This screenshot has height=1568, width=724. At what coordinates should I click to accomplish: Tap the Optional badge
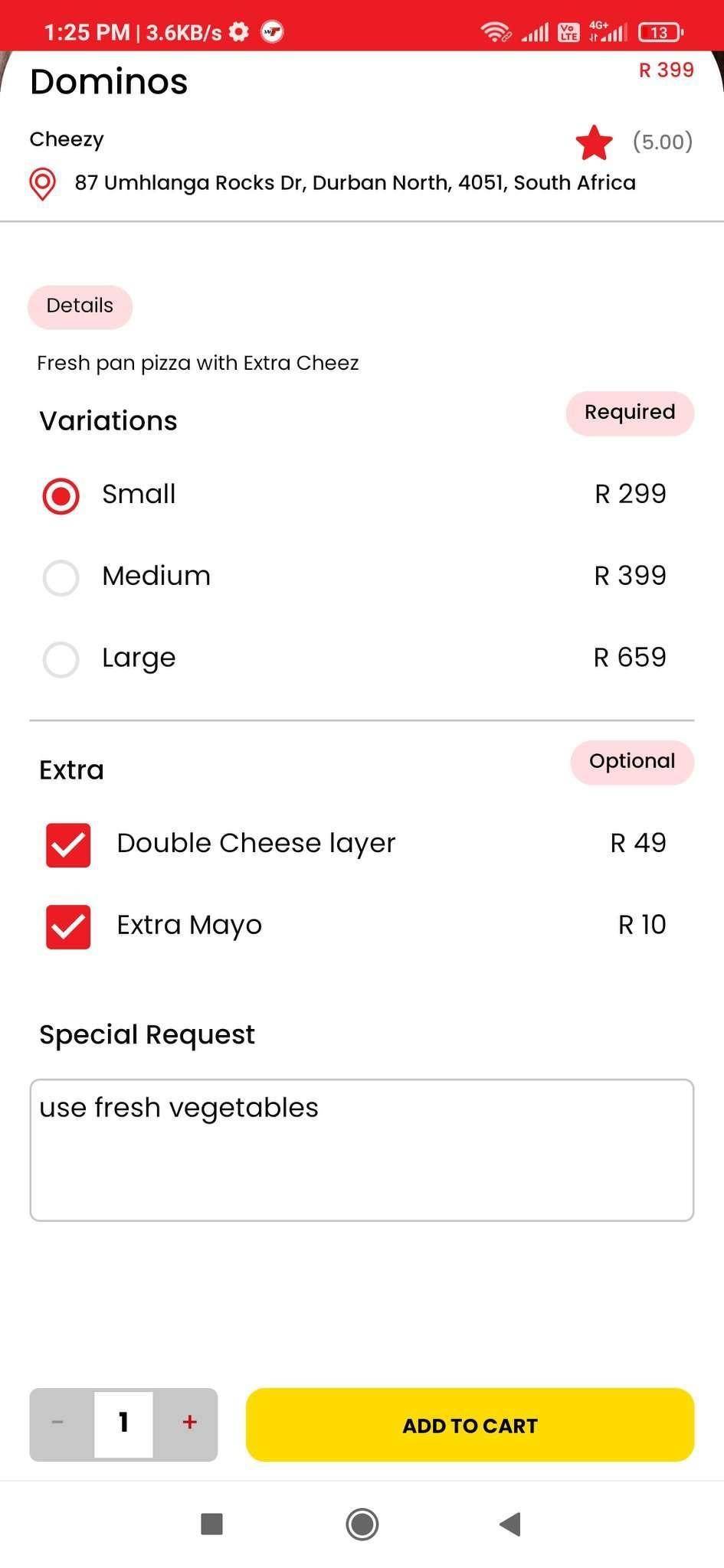(631, 761)
